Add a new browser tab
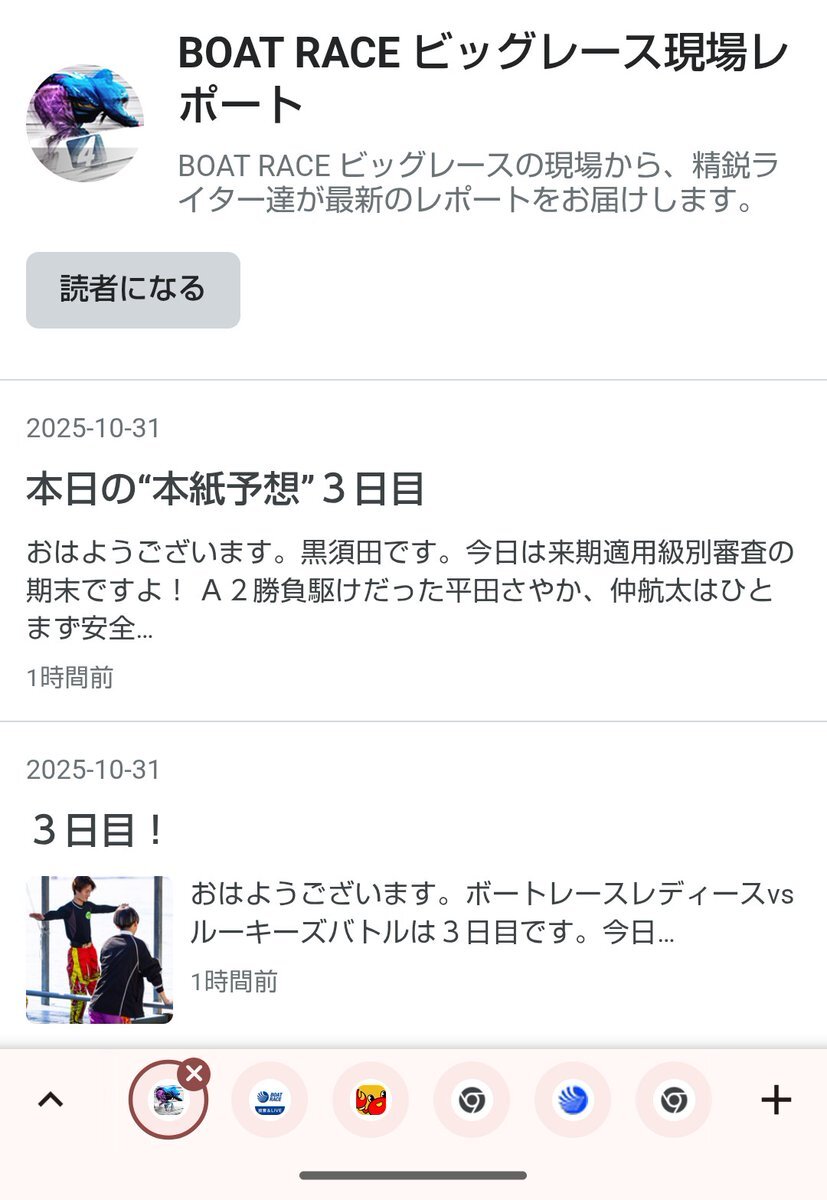 [x=776, y=1100]
